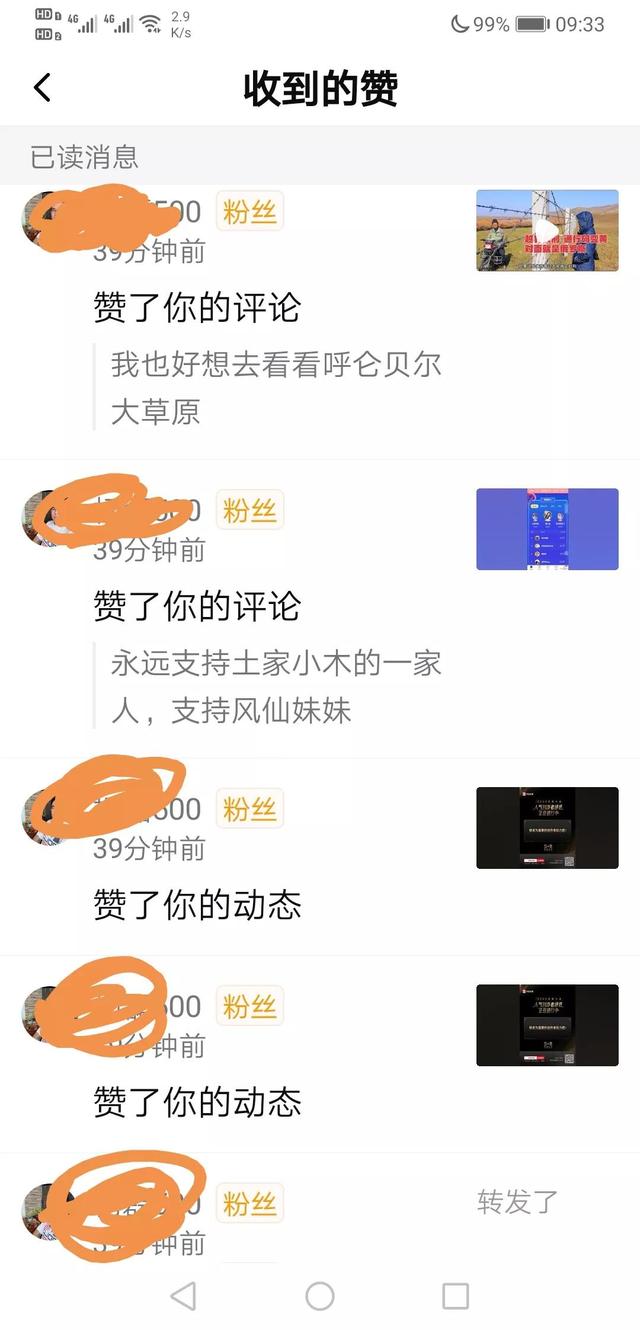
Task: Tap the system home button
Action: tap(320, 1297)
